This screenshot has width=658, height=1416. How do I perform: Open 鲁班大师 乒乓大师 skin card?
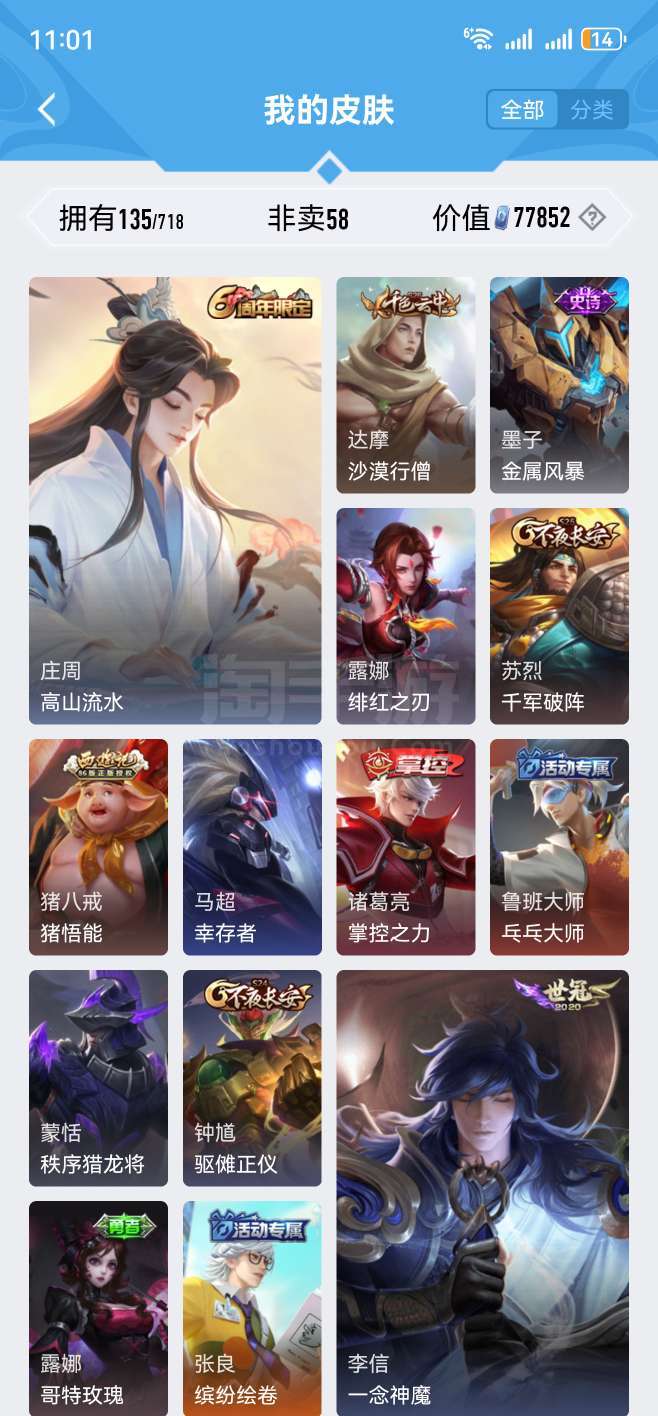click(559, 847)
